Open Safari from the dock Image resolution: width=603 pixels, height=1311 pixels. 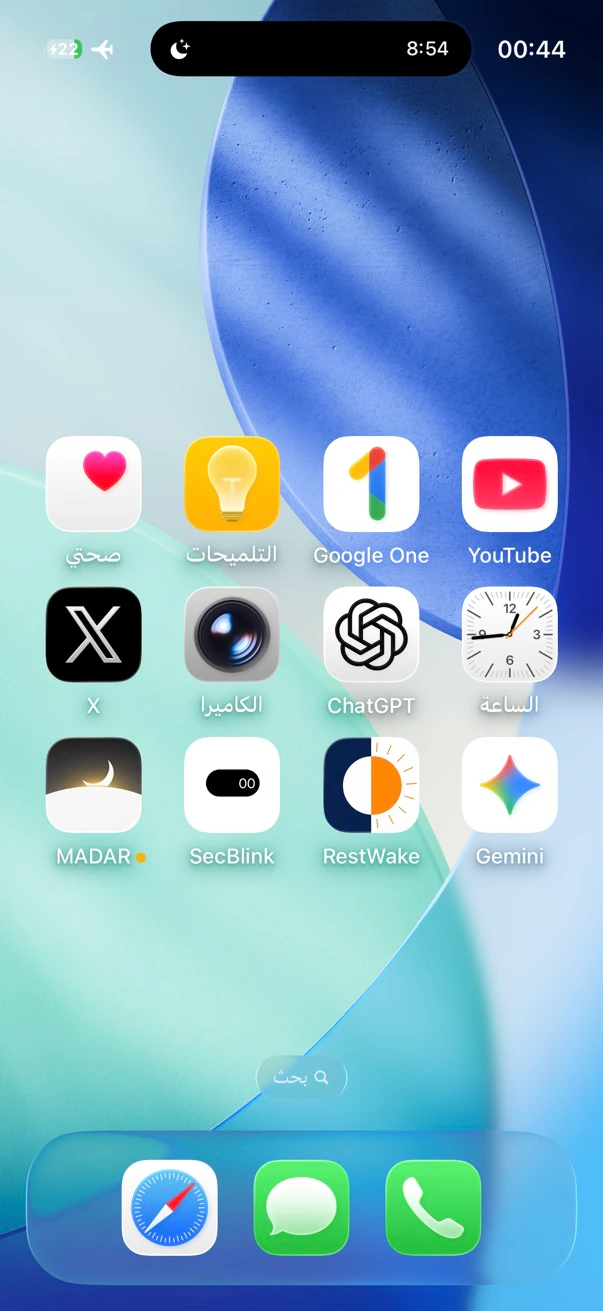coord(170,1207)
